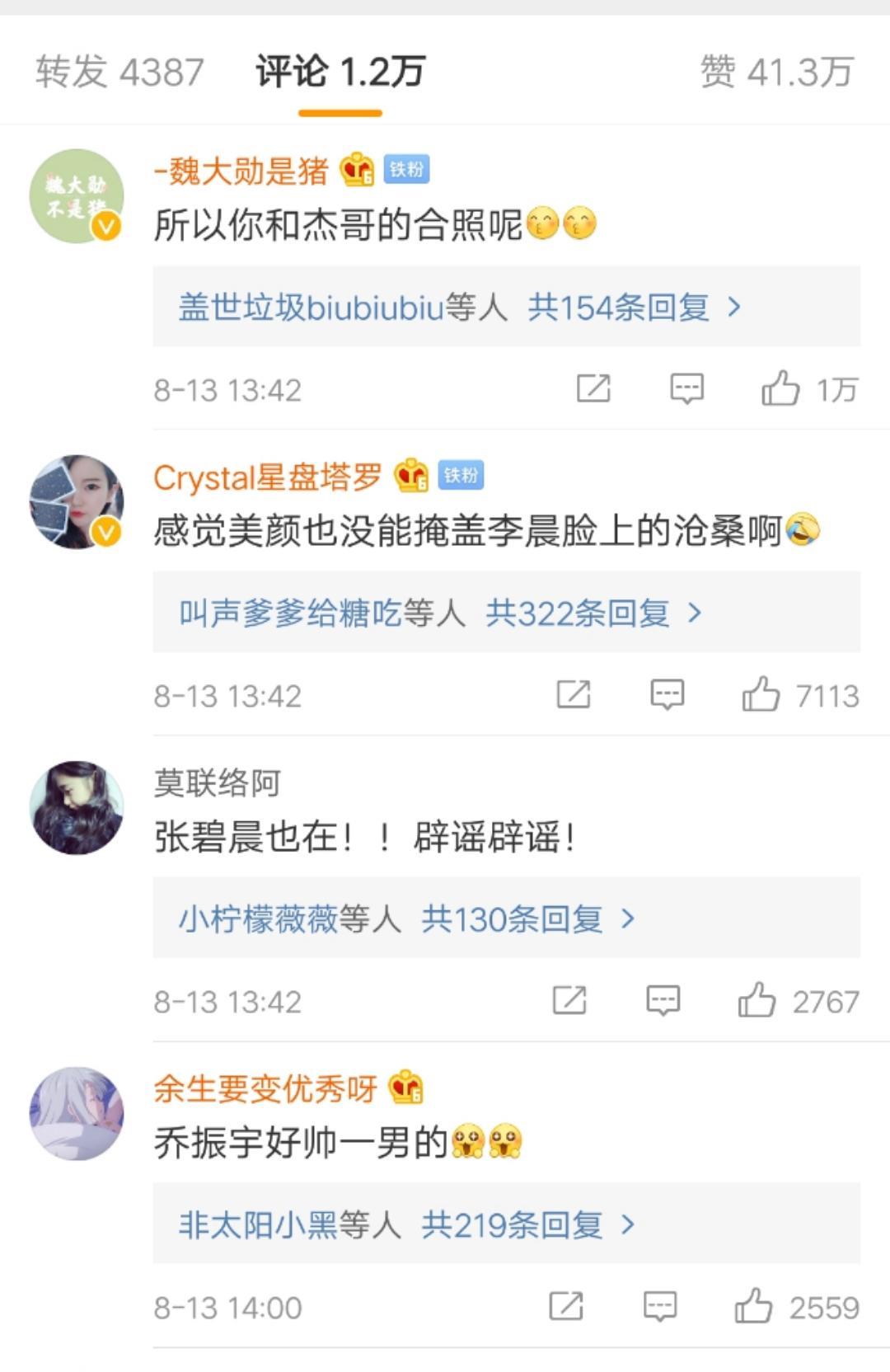
Task: Reply to 莫联络阿's comment
Action: [x=663, y=1000]
